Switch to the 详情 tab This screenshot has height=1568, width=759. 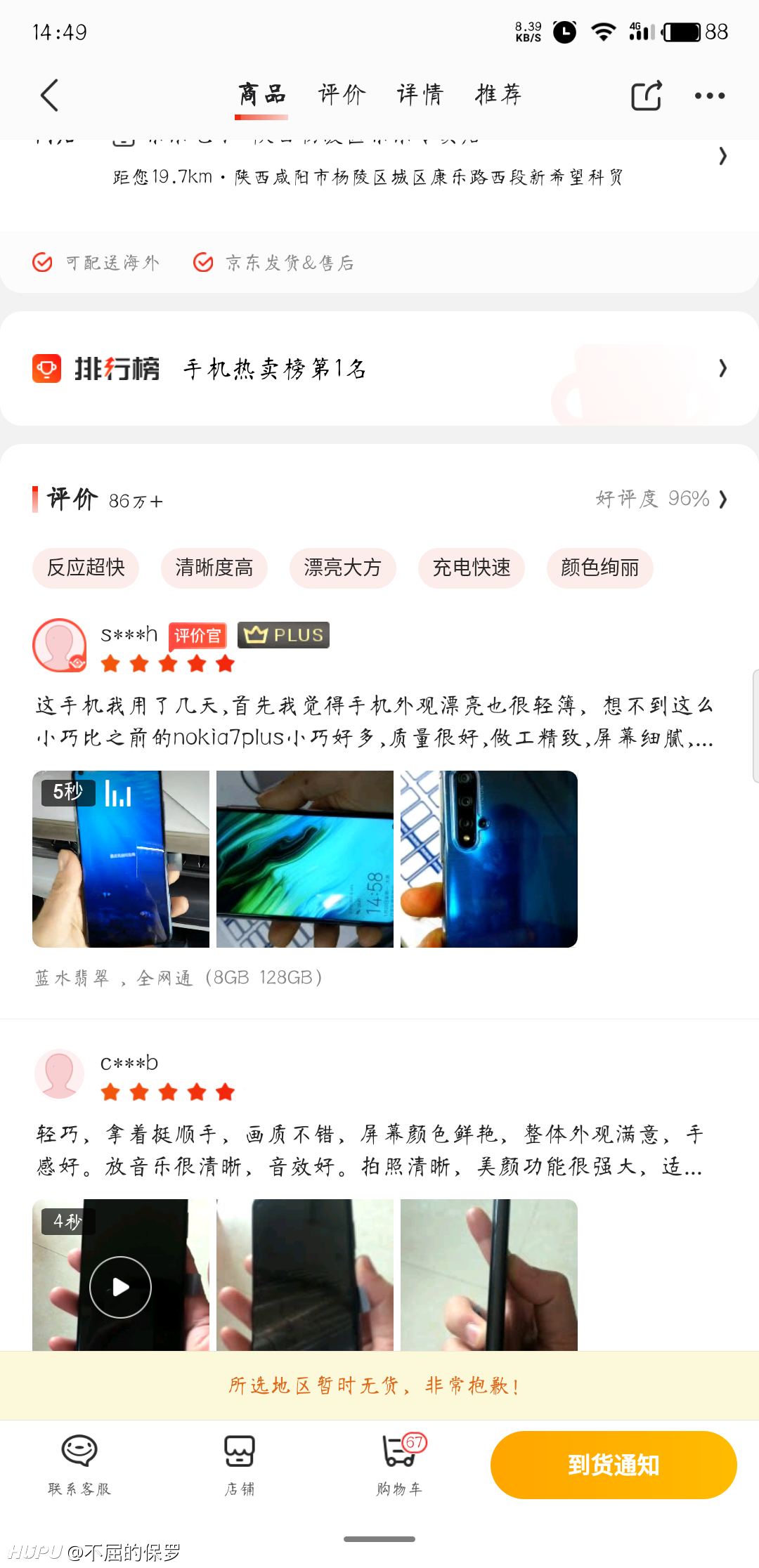(420, 94)
